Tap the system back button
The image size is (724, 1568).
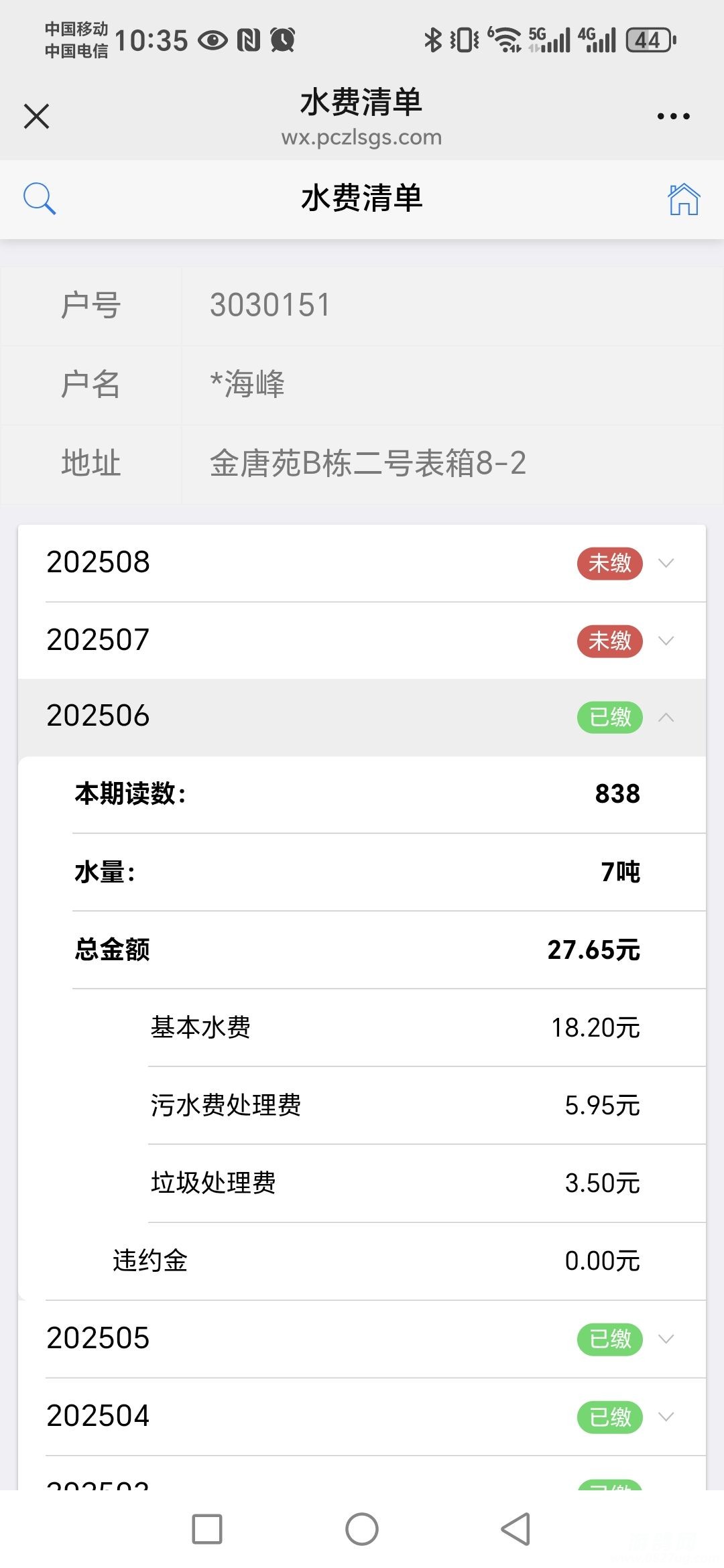tap(516, 1529)
